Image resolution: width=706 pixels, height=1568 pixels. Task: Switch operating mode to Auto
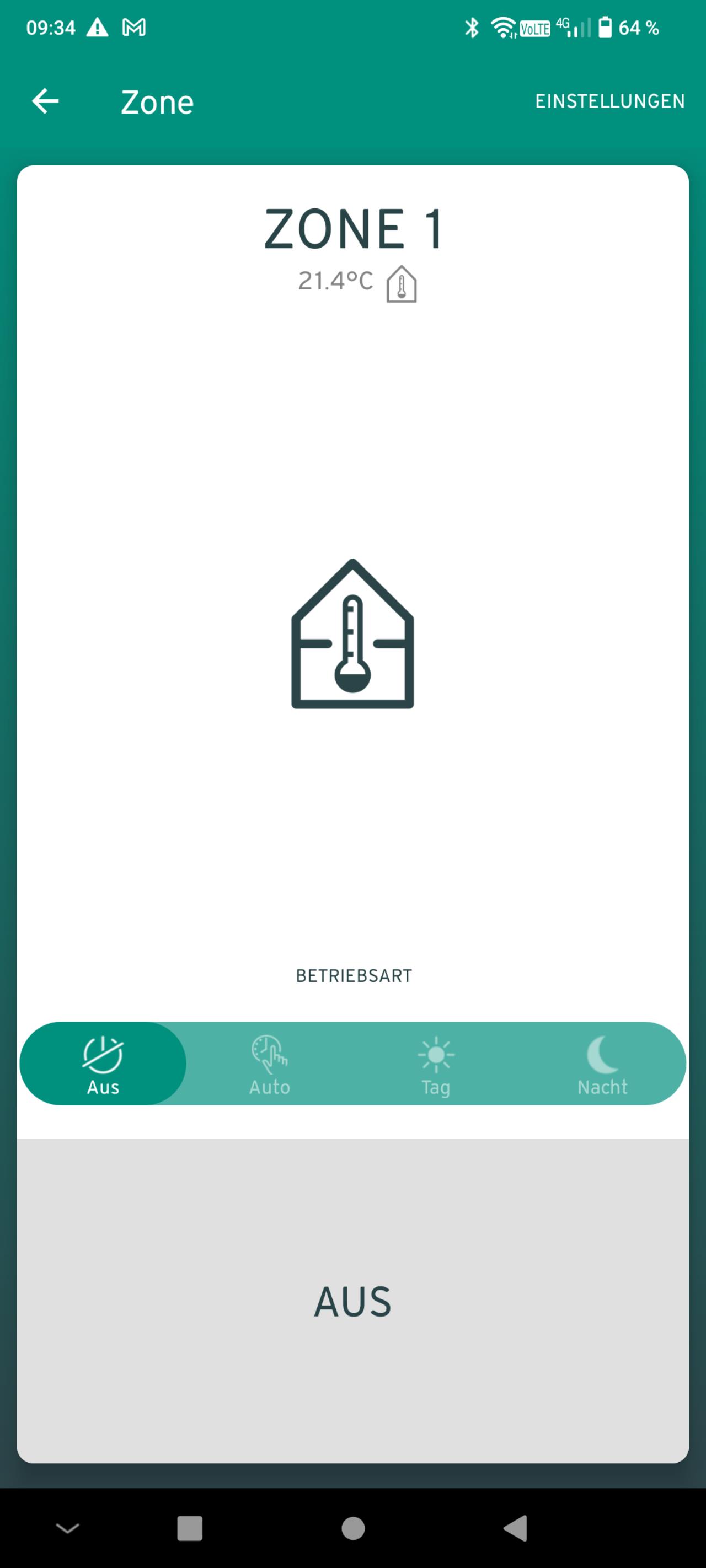(x=269, y=1064)
